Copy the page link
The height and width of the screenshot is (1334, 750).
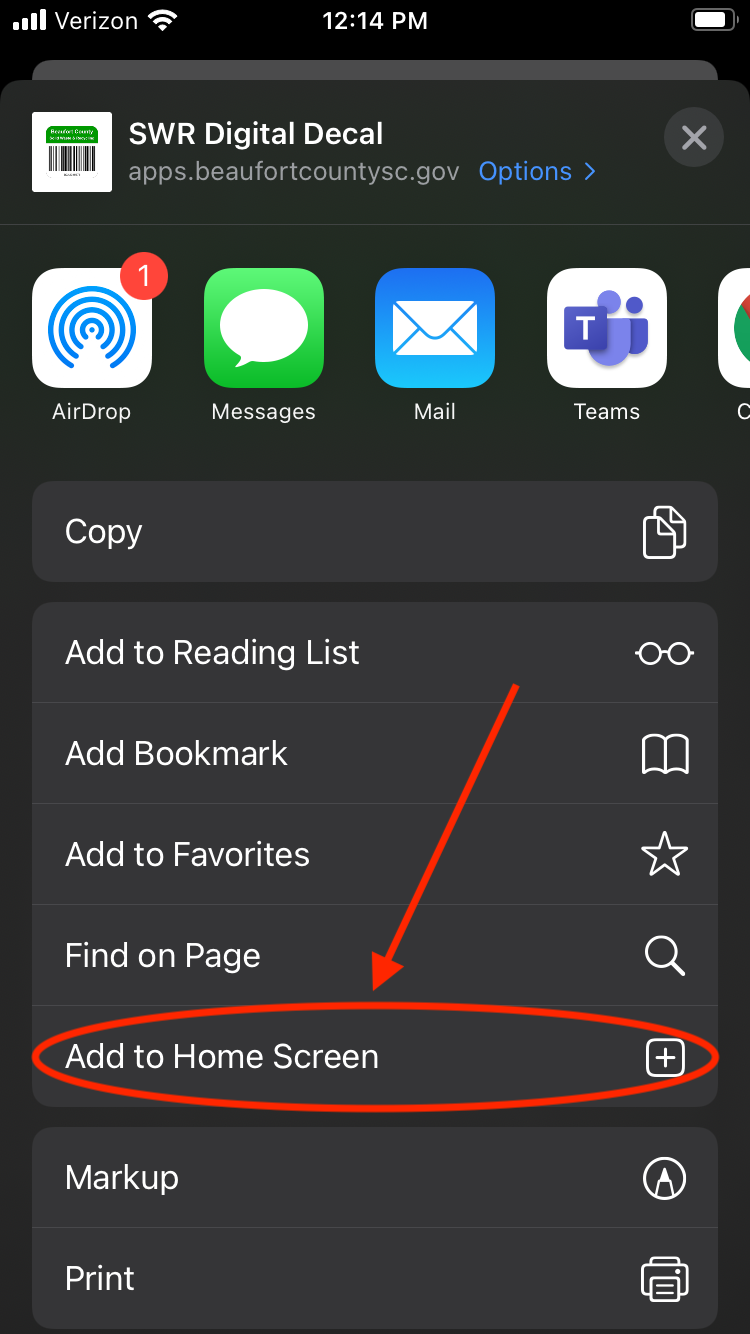375,532
